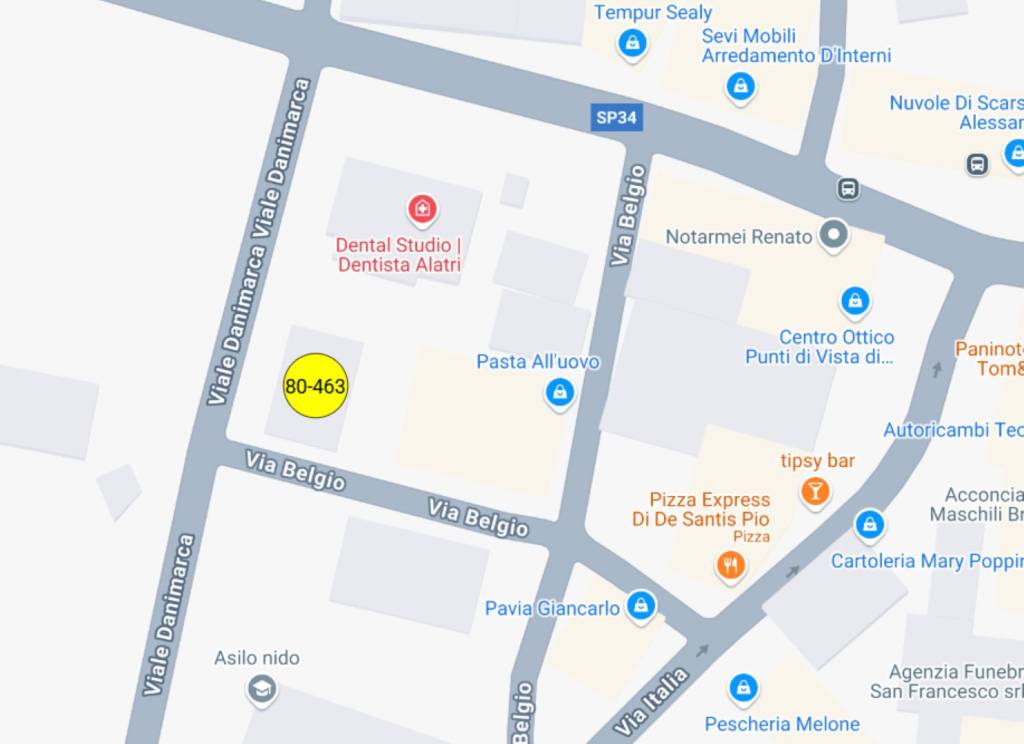
Task: Select the Pescheria Melone marker
Action: 743,687
